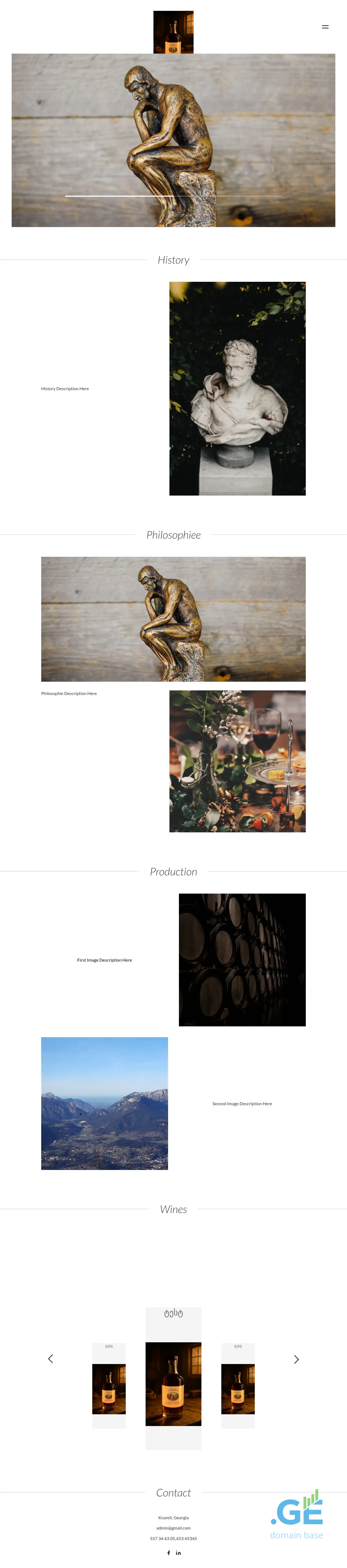This screenshot has height=1568, width=347.
Task: Open the Facebook page link
Action: coord(169,1552)
